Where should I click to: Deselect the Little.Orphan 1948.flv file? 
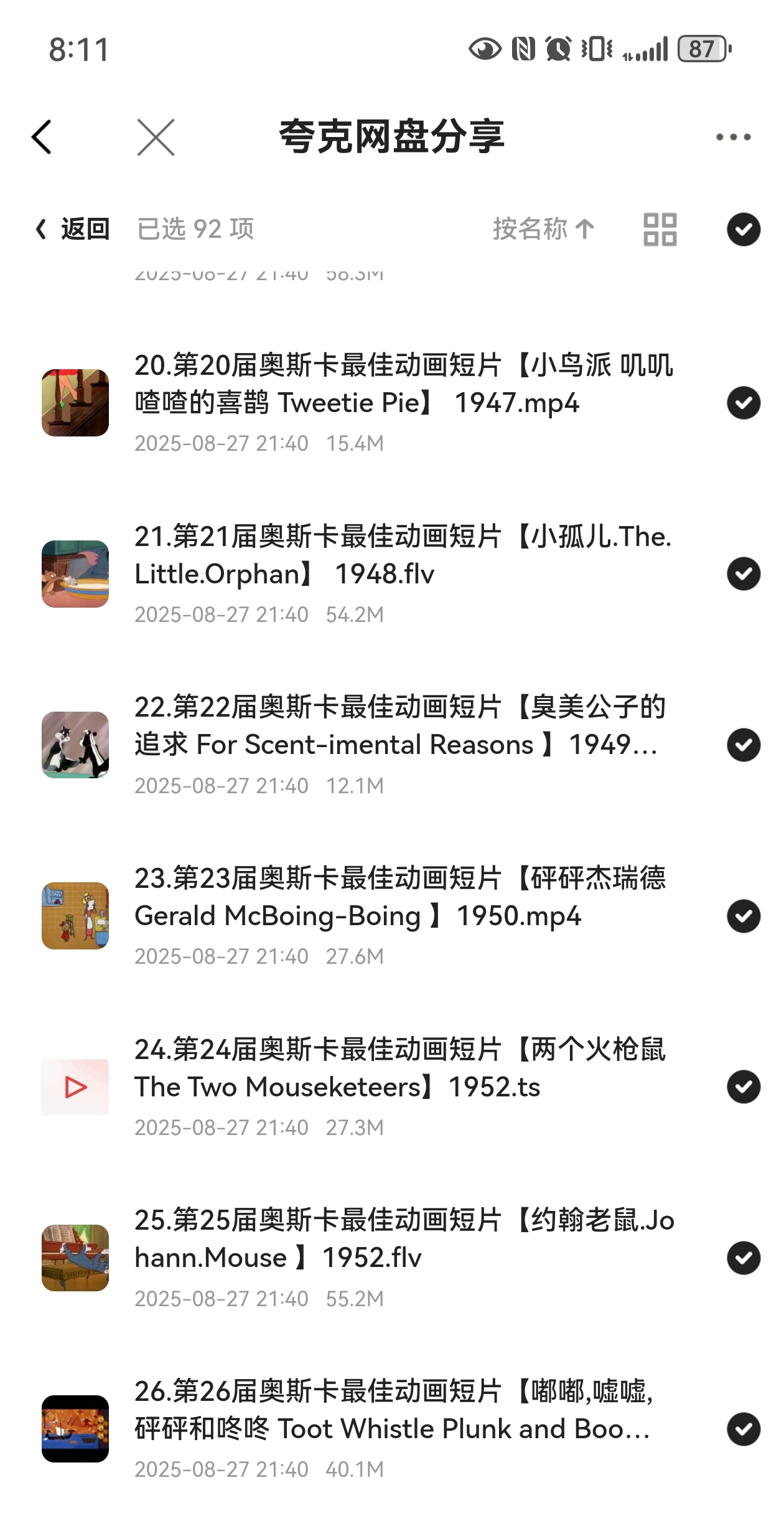pyautogui.click(x=744, y=573)
